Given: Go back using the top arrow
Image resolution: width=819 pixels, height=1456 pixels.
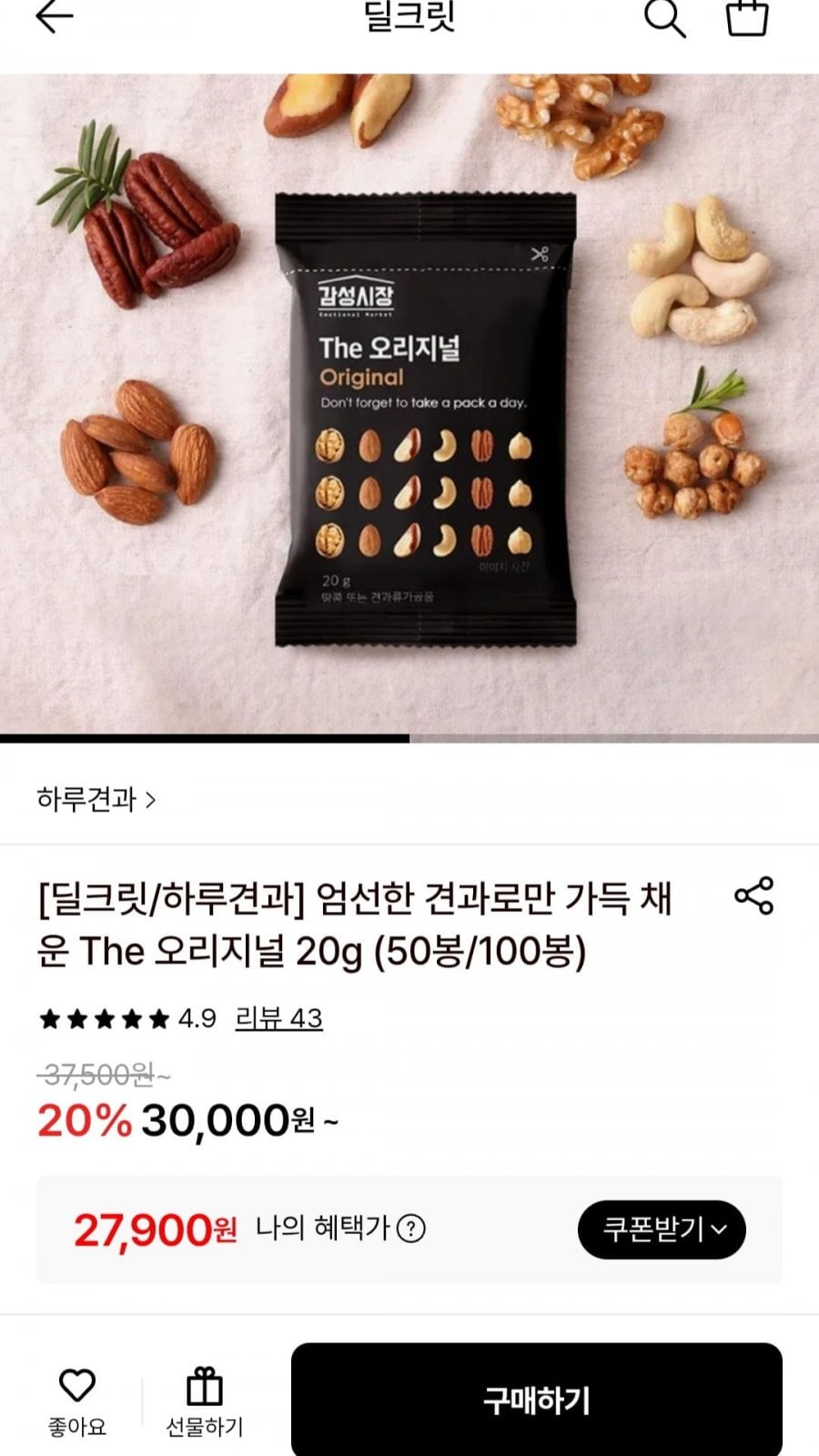Looking at the screenshot, I should point(55,16).
